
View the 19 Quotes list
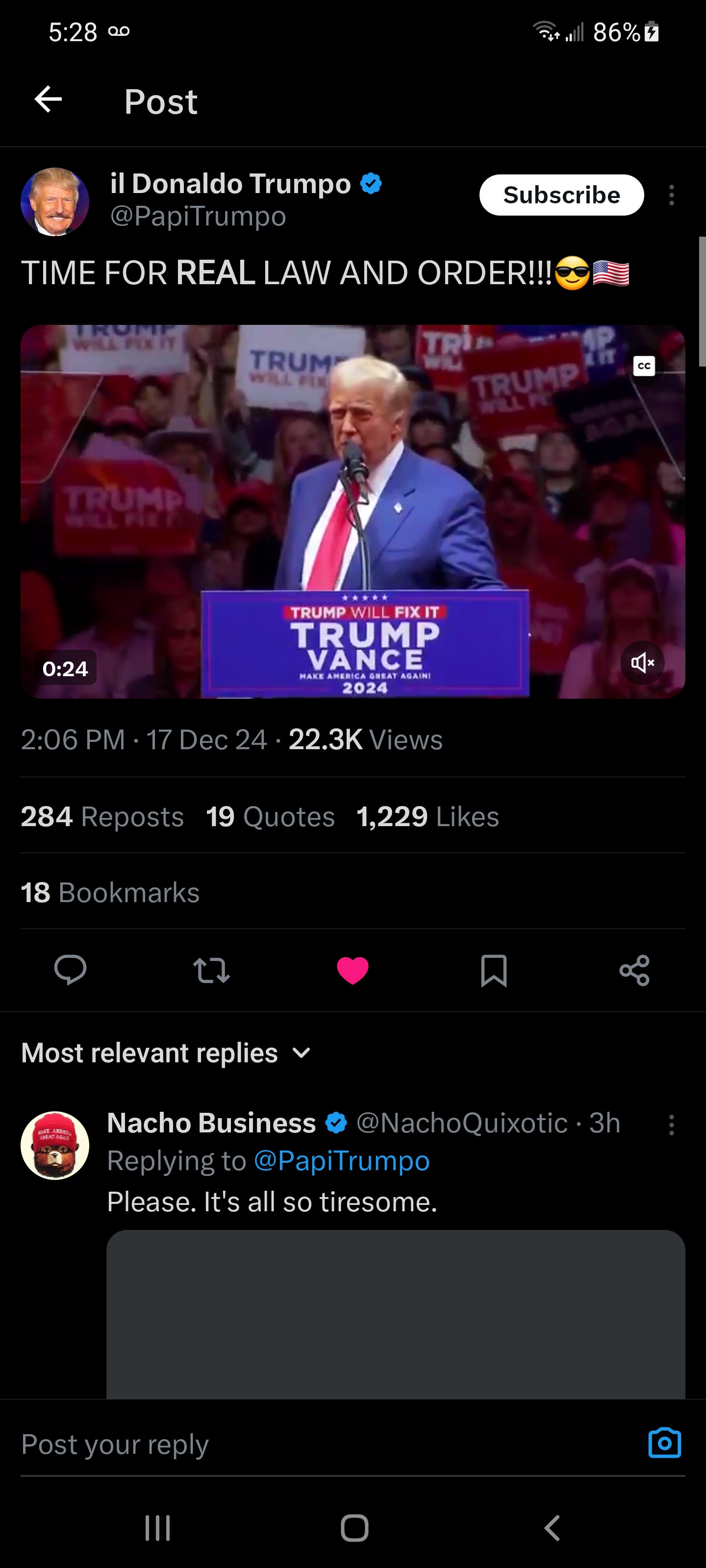click(x=271, y=816)
